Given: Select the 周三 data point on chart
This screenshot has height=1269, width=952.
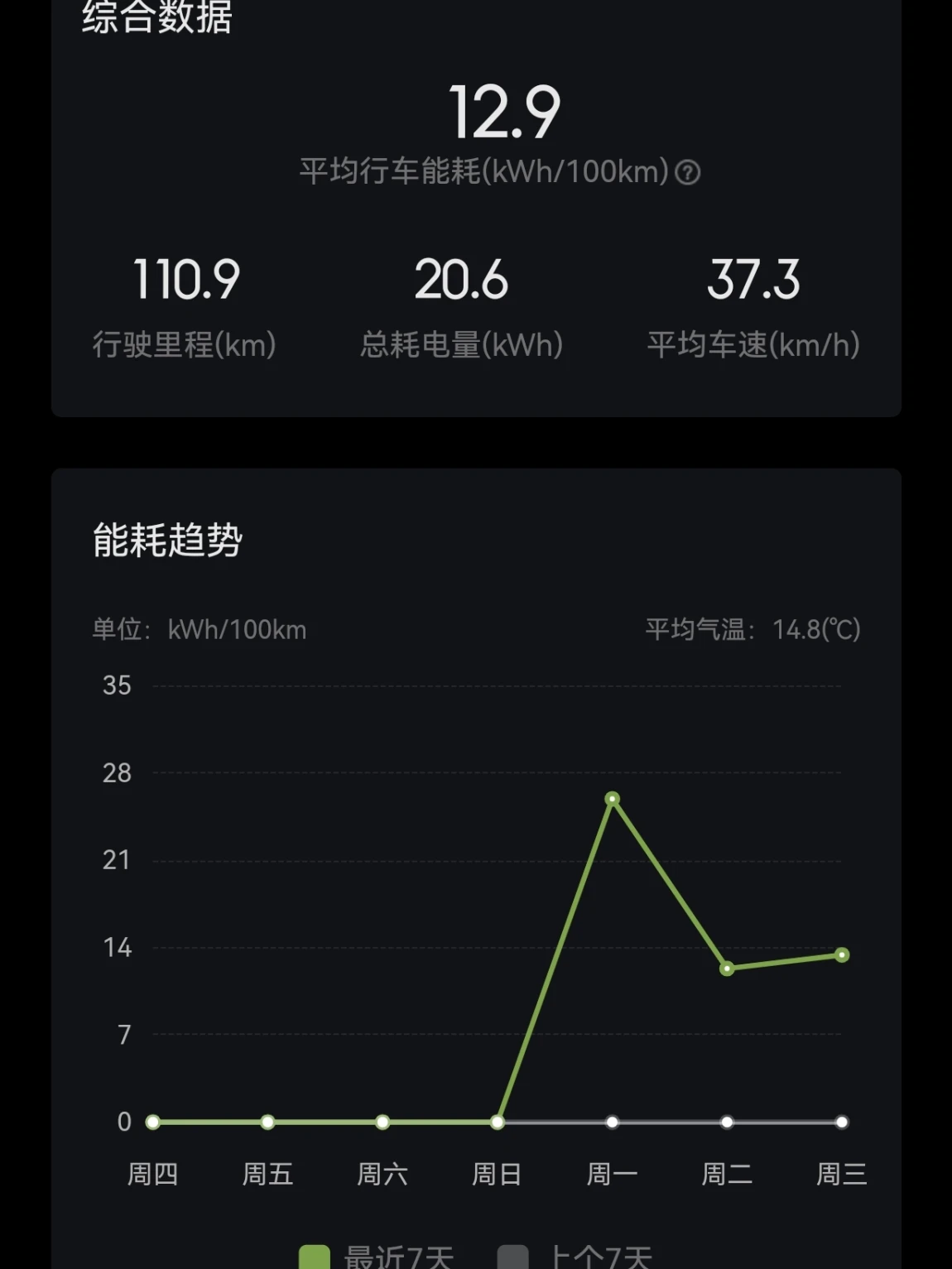Looking at the screenshot, I should (x=842, y=954).
